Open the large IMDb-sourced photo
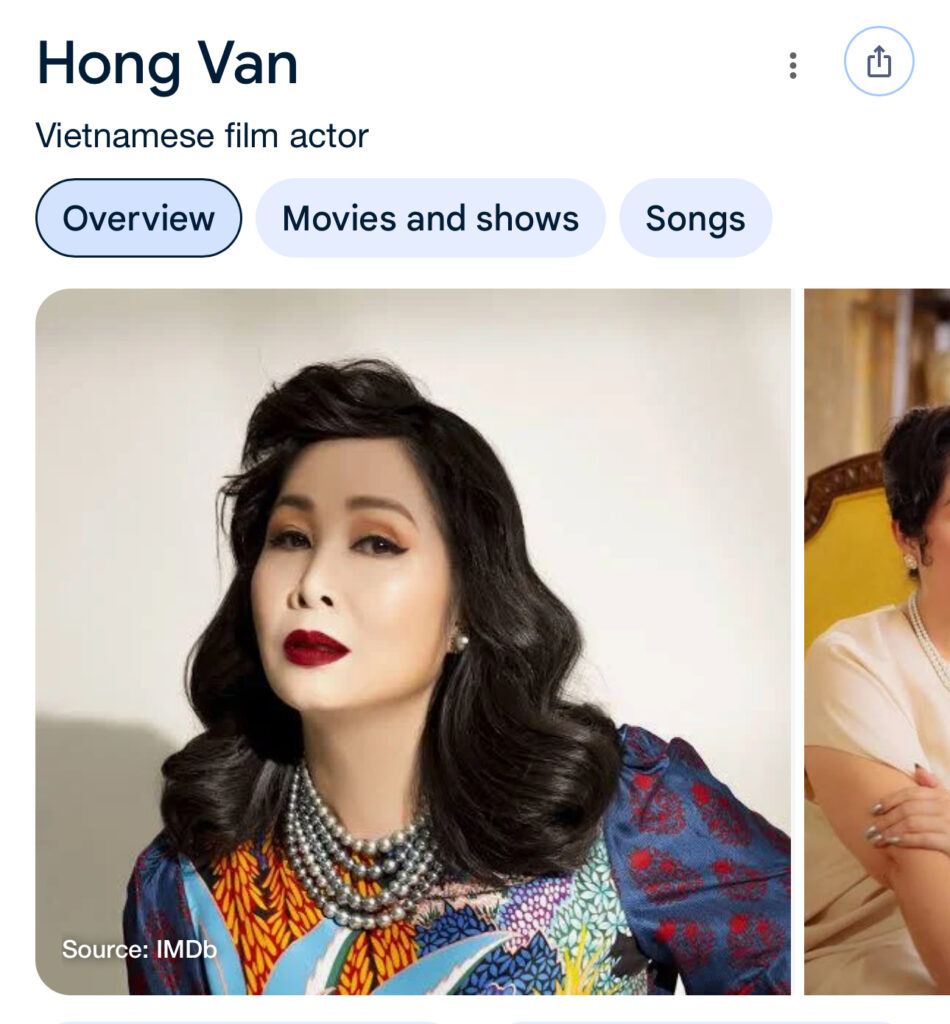Viewport: 950px width, 1024px height. (x=412, y=641)
